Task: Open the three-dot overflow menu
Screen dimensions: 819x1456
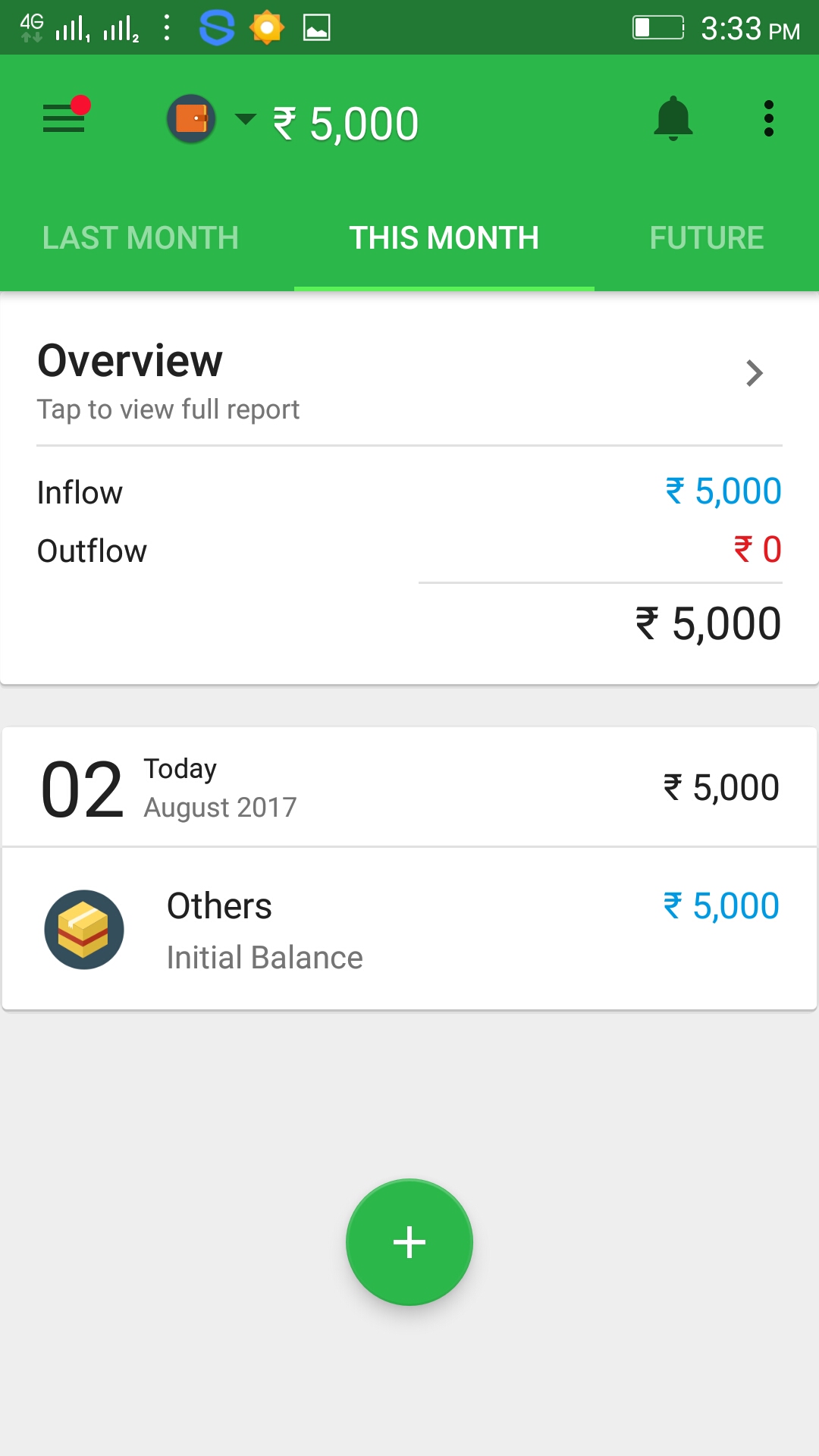Action: click(768, 119)
